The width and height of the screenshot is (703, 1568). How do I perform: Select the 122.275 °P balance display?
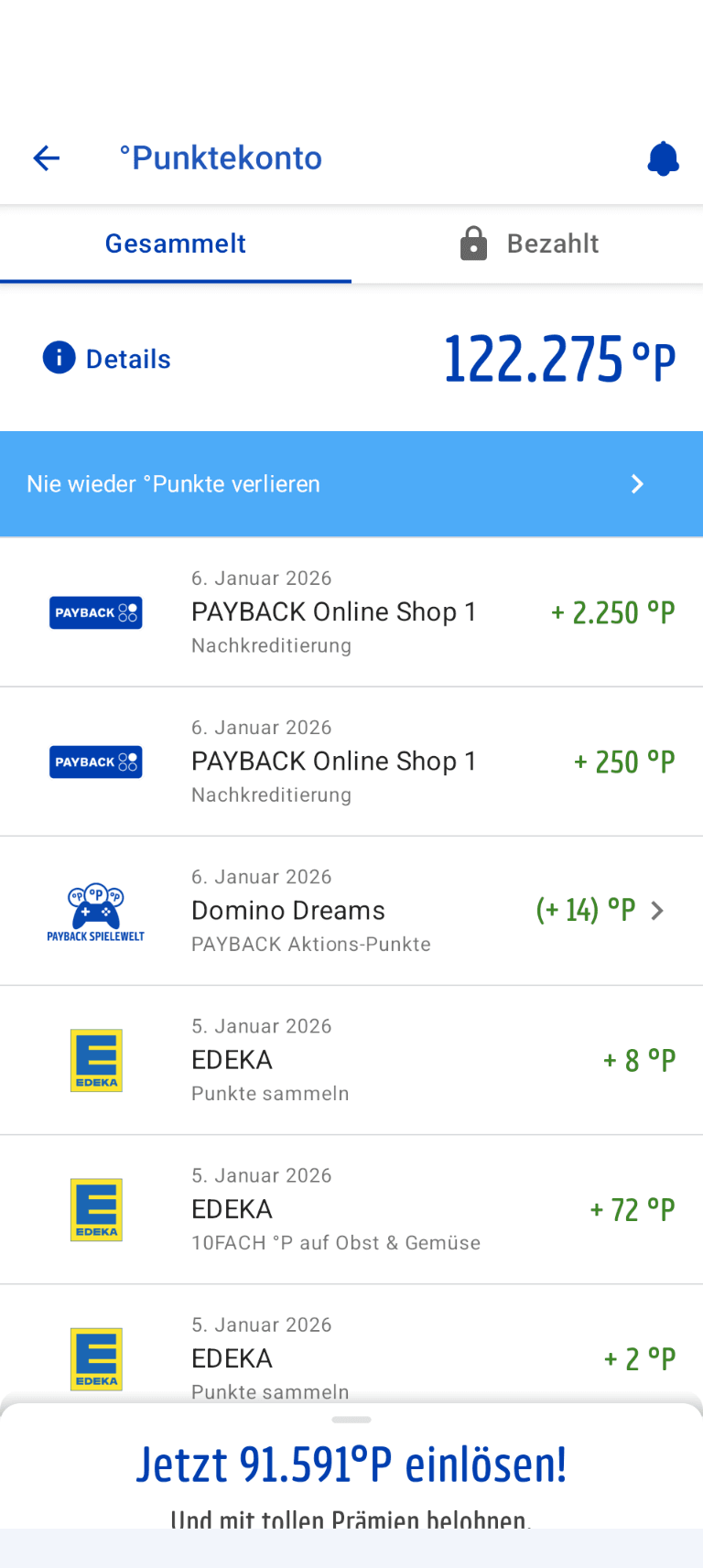pos(559,358)
